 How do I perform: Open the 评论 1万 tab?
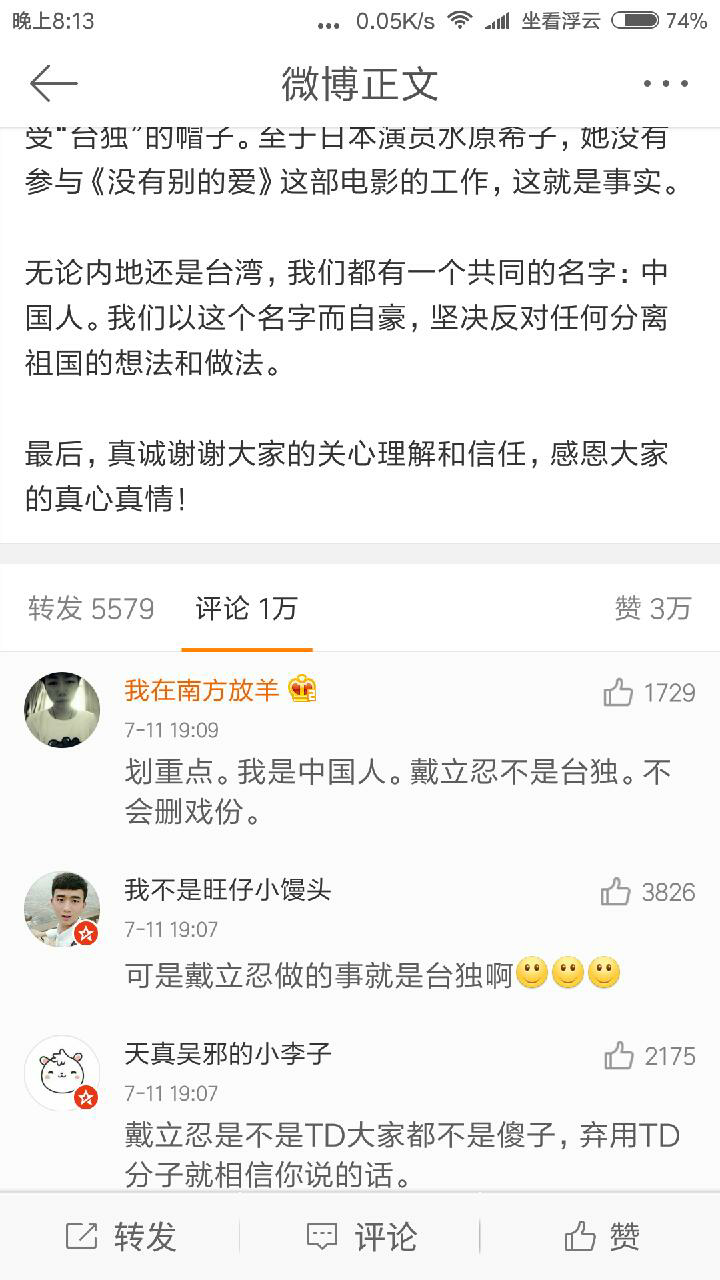247,608
